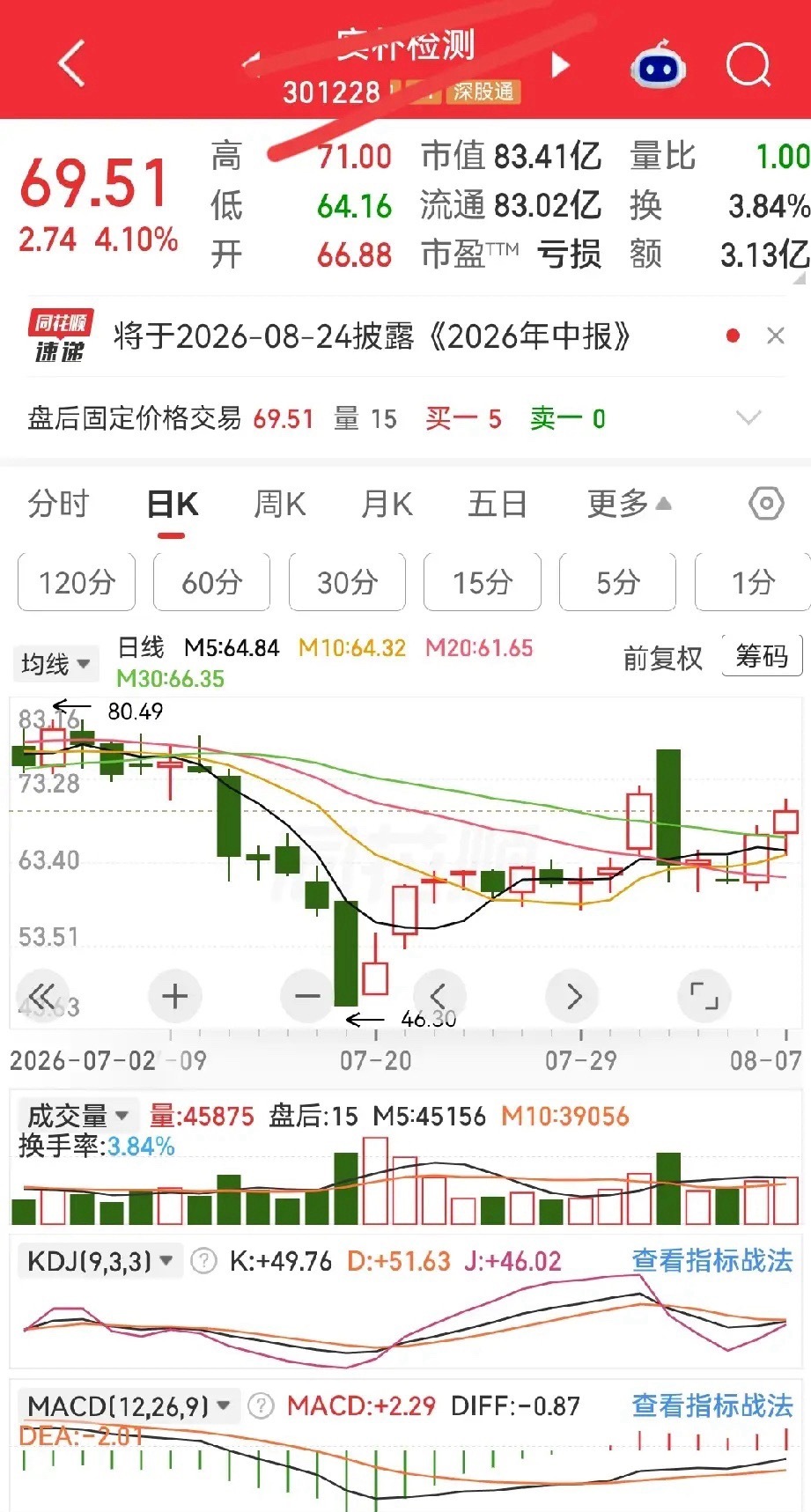Switch to the 分时 tab
Viewport: 811px width, 1512px height.
point(58,504)
